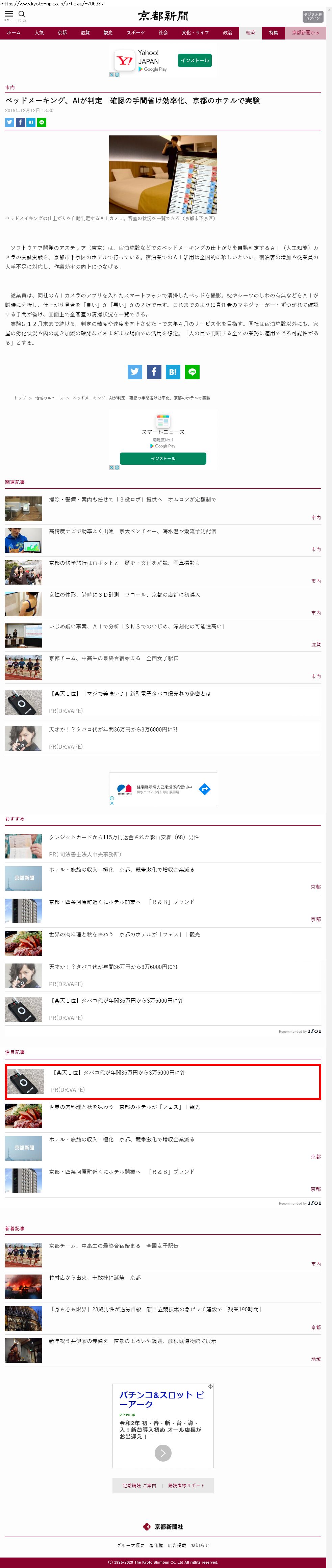Open 四条河原町ホテル開業 R&B article in おすすめ
This screenshot has width=332, height=1568.
(122, 902)
